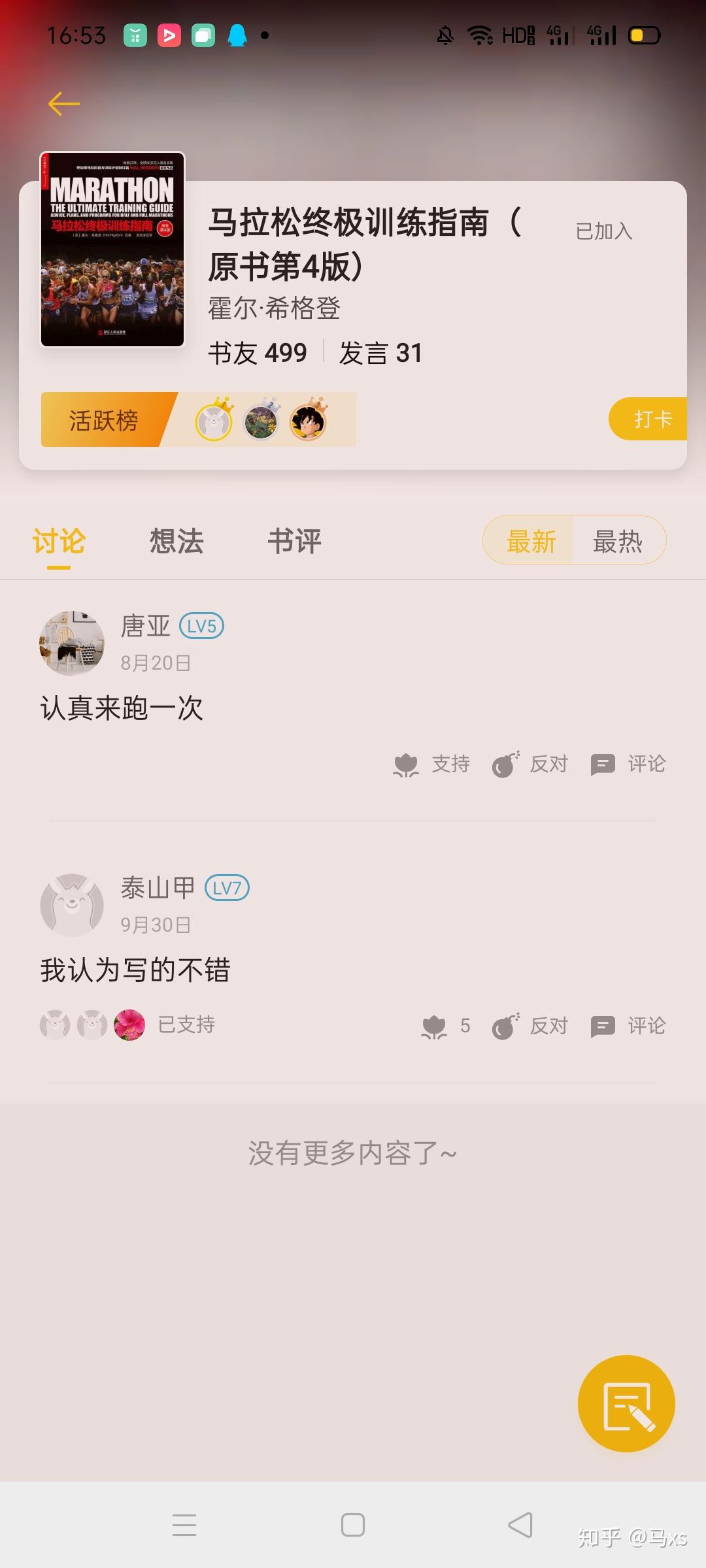Oppose 唐亚's post with 反对

tap(530, 764)
